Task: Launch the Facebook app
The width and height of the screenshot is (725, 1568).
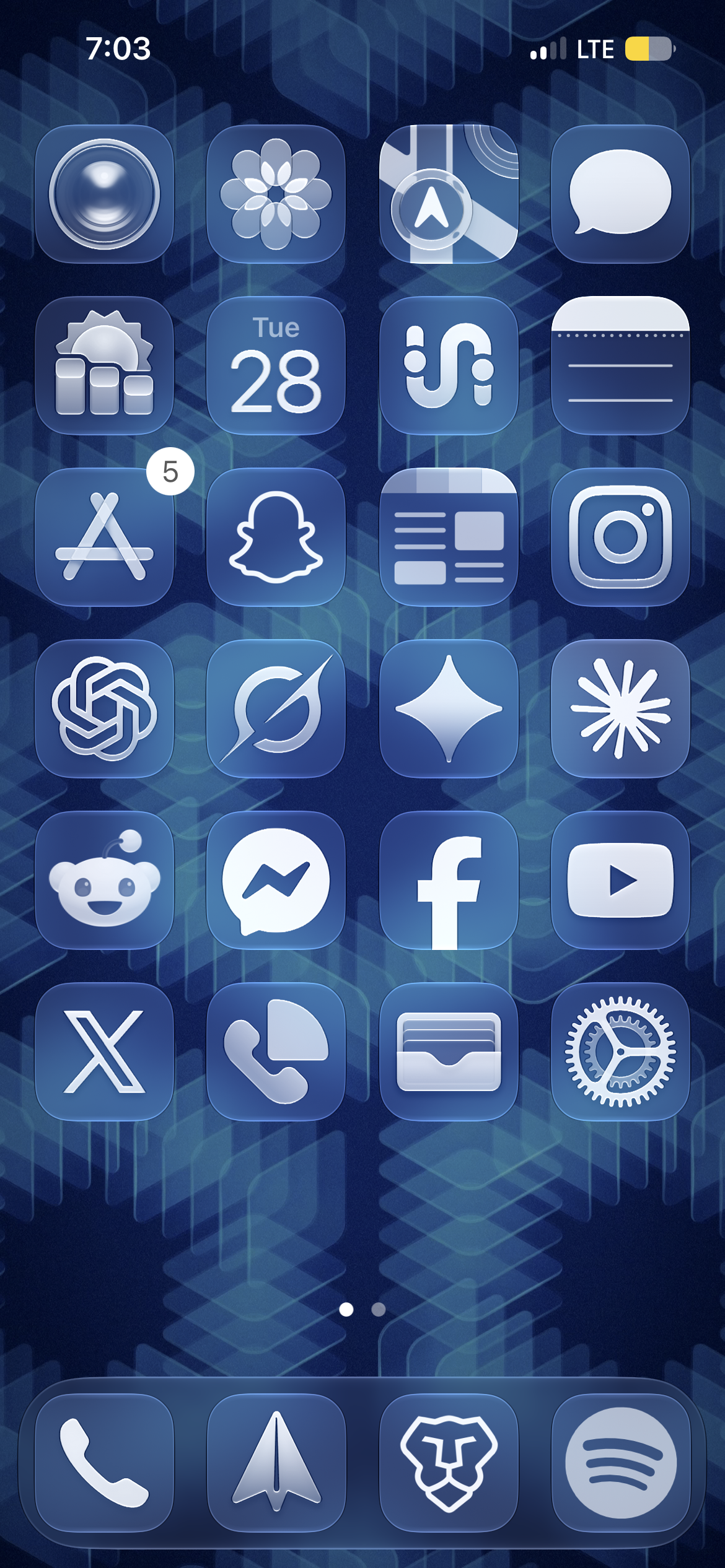Action: 449,880
